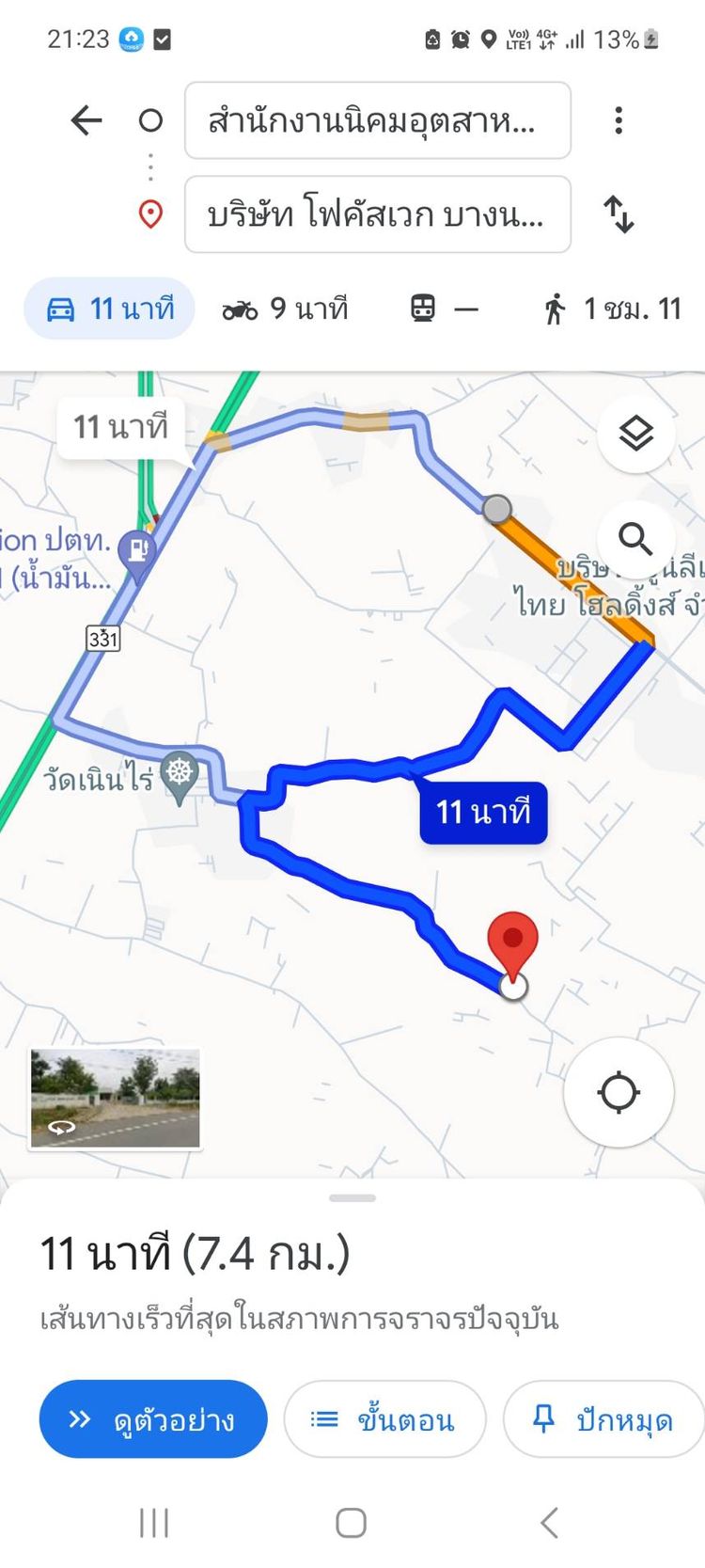Open the ปตท. gas station marker
705x1568 pixels.
point(138,548)
